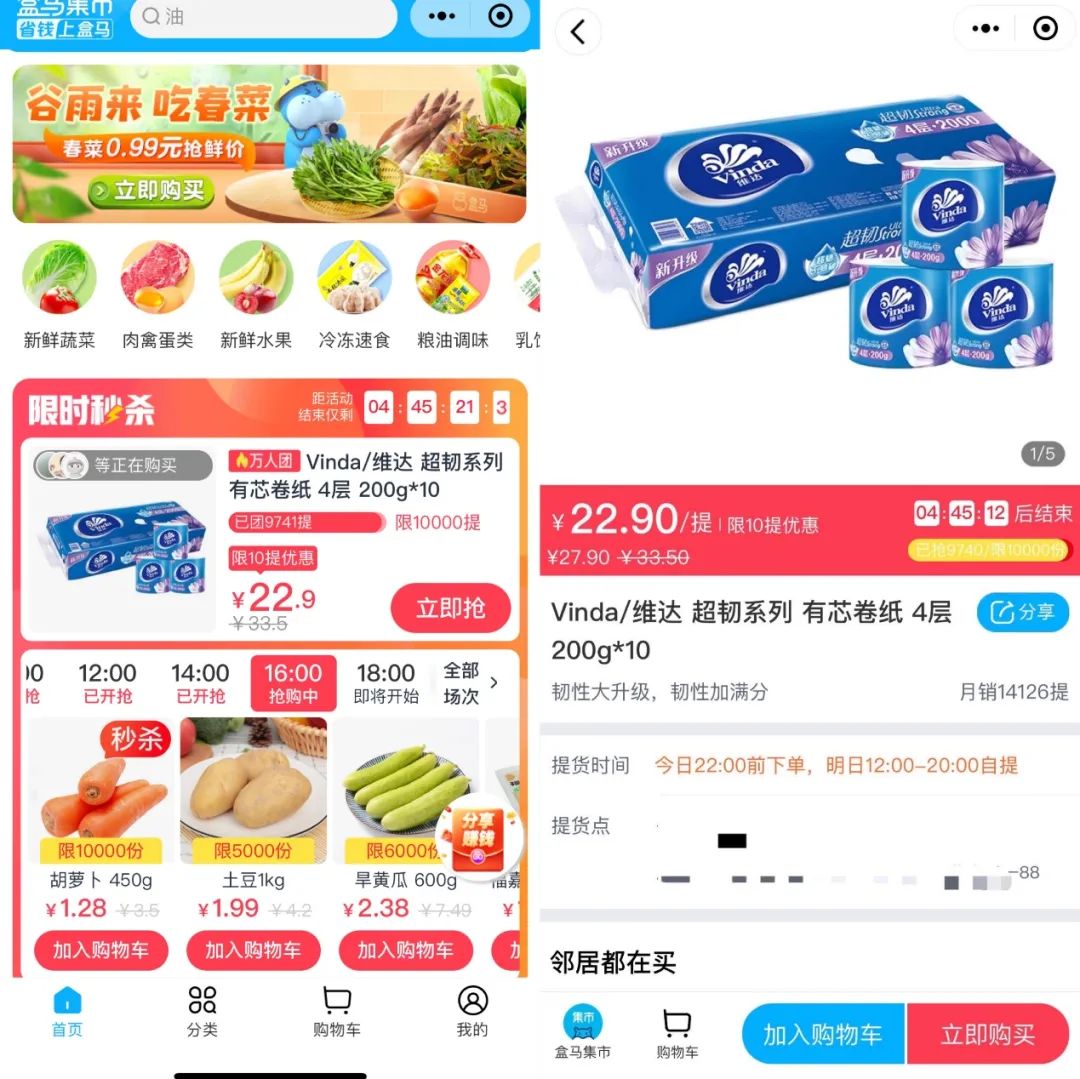The height and width of the screenshot is (1079, 1080).
Task: Select the 14:00 flash sale slot
Action: [x=200, y=683]
